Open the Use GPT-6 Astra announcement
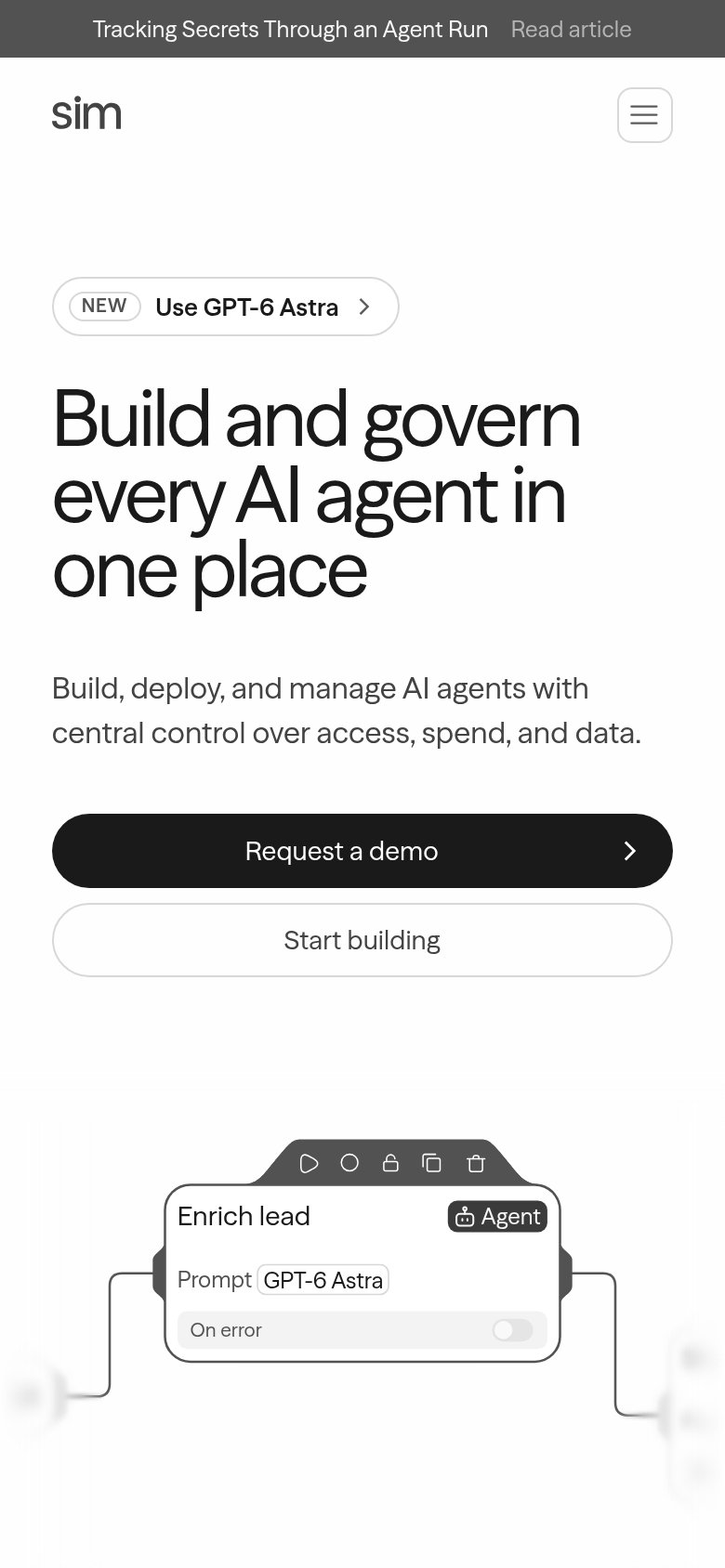Image resolution: width=725 pixels, height=1568 pixels. tap(226, 307)
